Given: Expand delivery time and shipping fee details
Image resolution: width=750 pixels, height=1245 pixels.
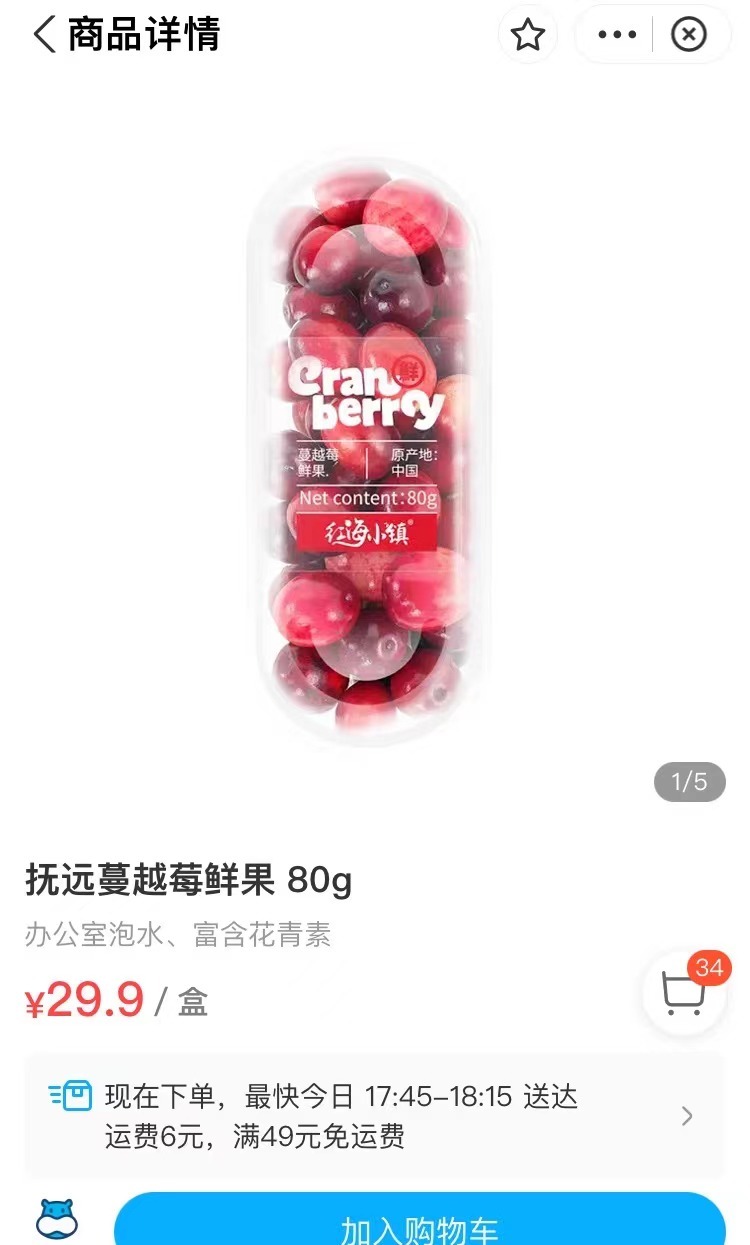Looking at the screenshot, I should tap(686, 1116).
